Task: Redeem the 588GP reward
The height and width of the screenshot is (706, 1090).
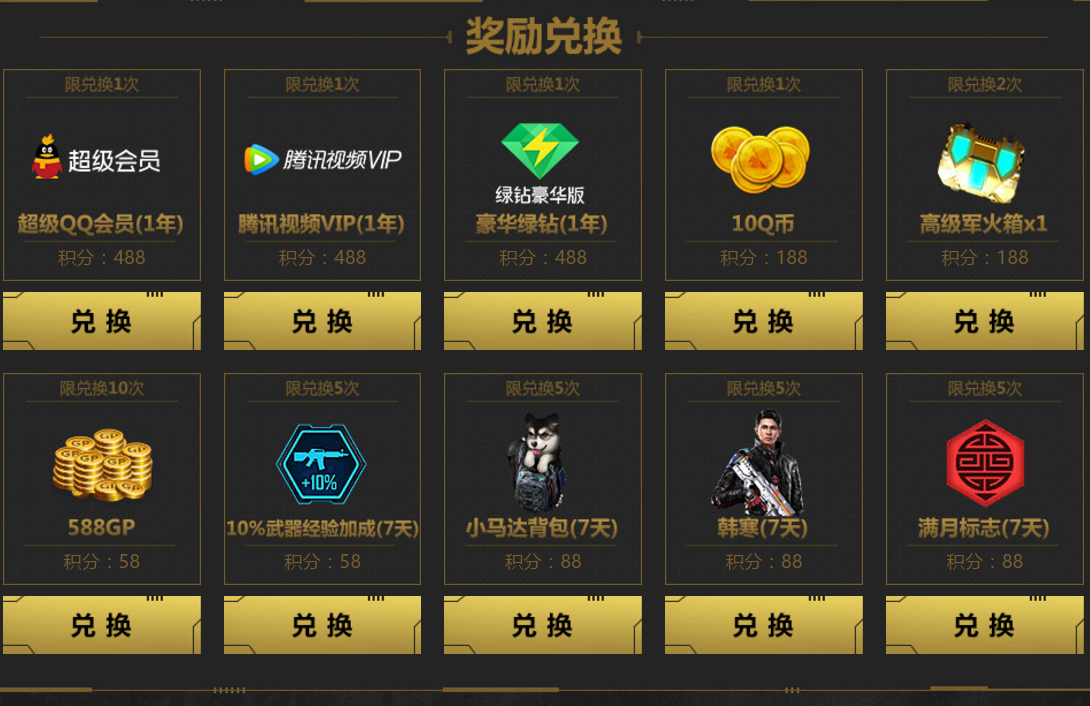Action: 101,625
